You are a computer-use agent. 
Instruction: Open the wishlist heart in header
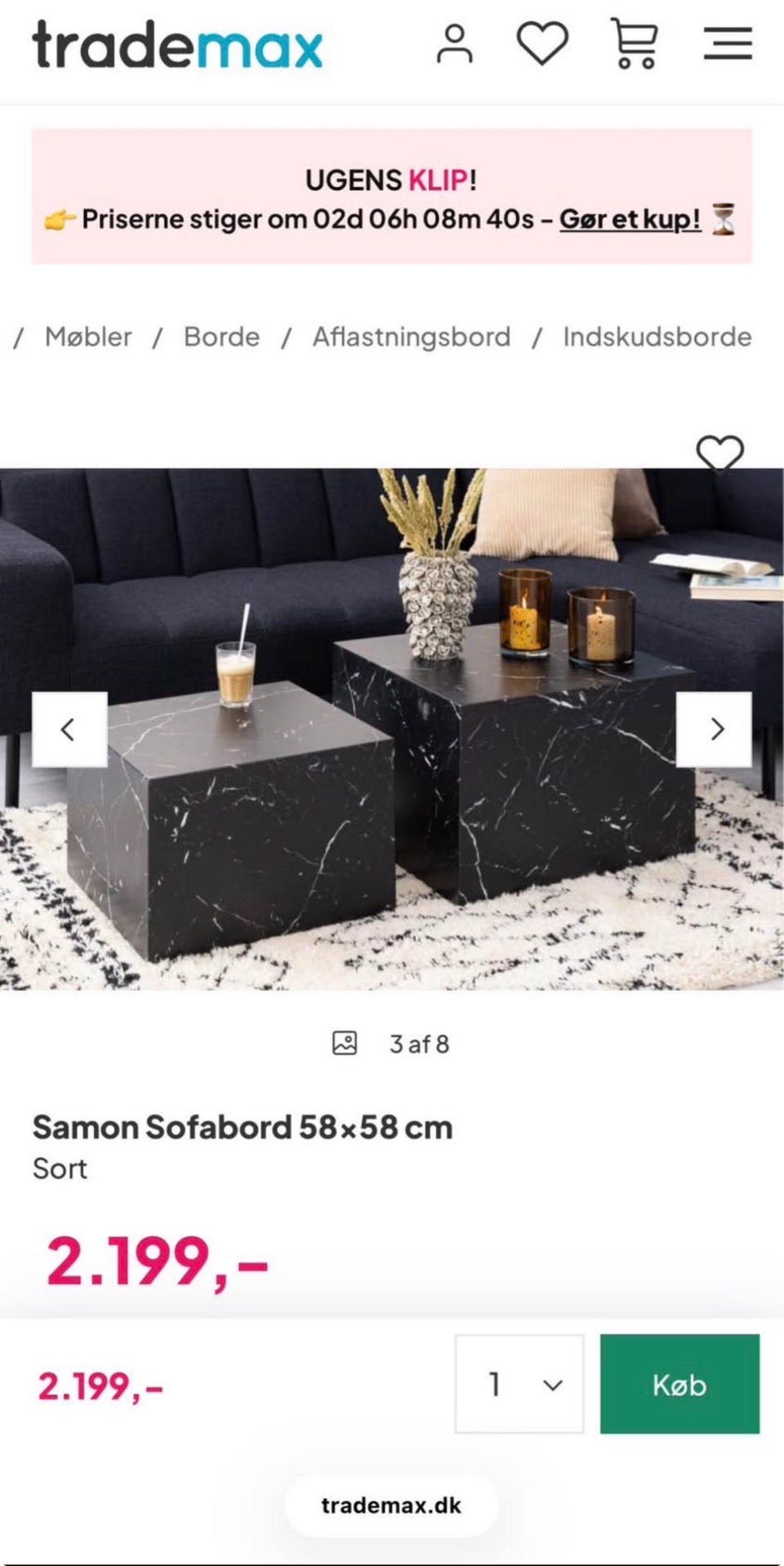click(x=542, y=42)
